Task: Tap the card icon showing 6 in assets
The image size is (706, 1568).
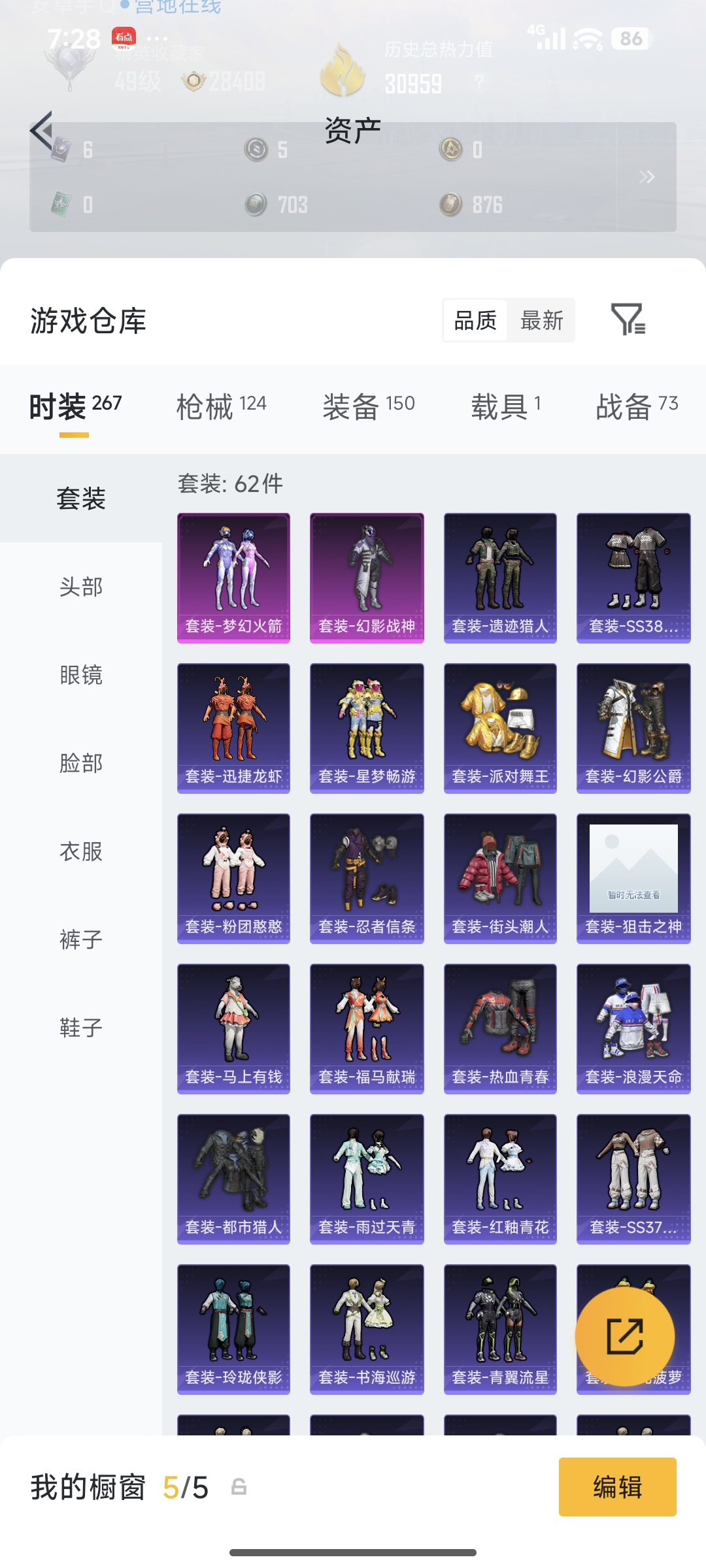Action: tap(62, 150)
